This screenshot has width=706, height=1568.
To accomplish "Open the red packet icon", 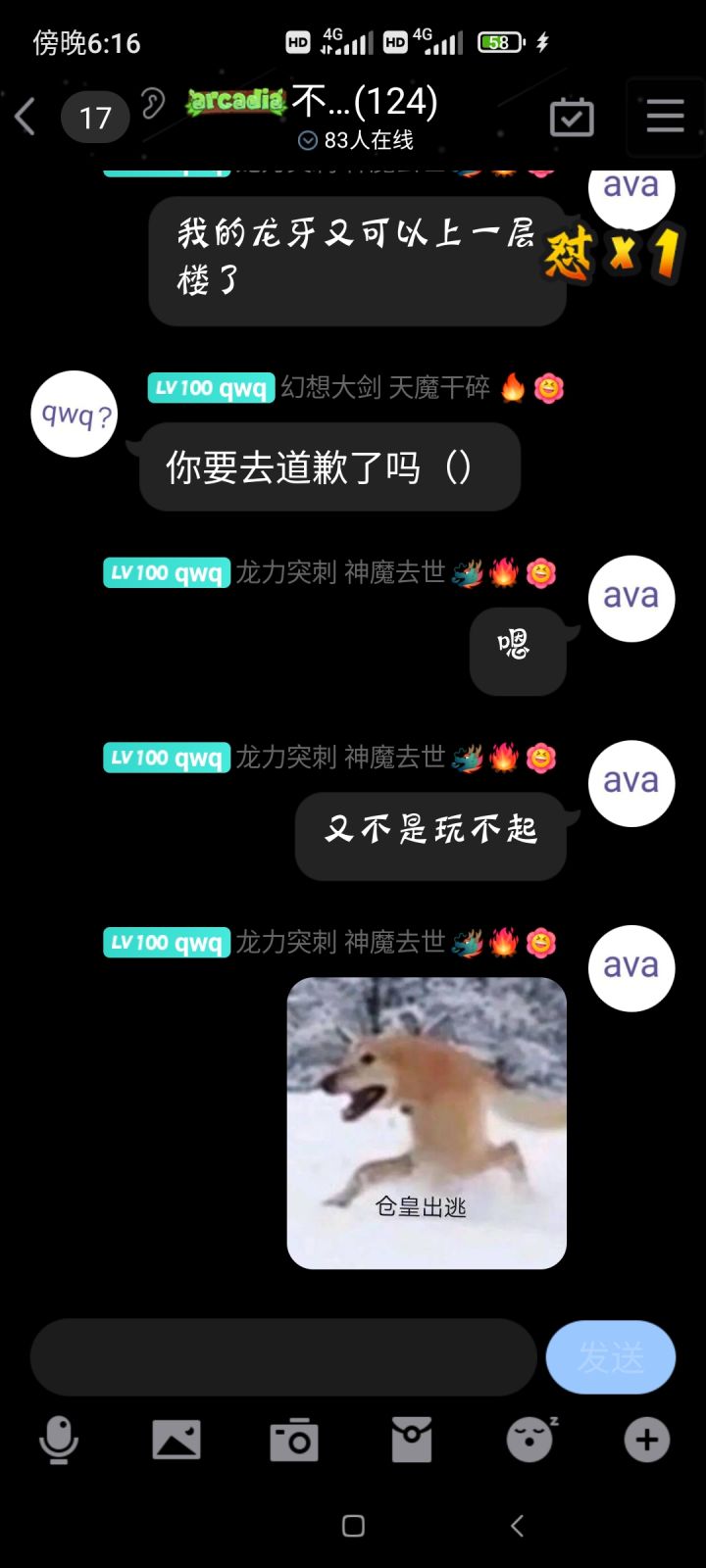I will coord(411,1439).
